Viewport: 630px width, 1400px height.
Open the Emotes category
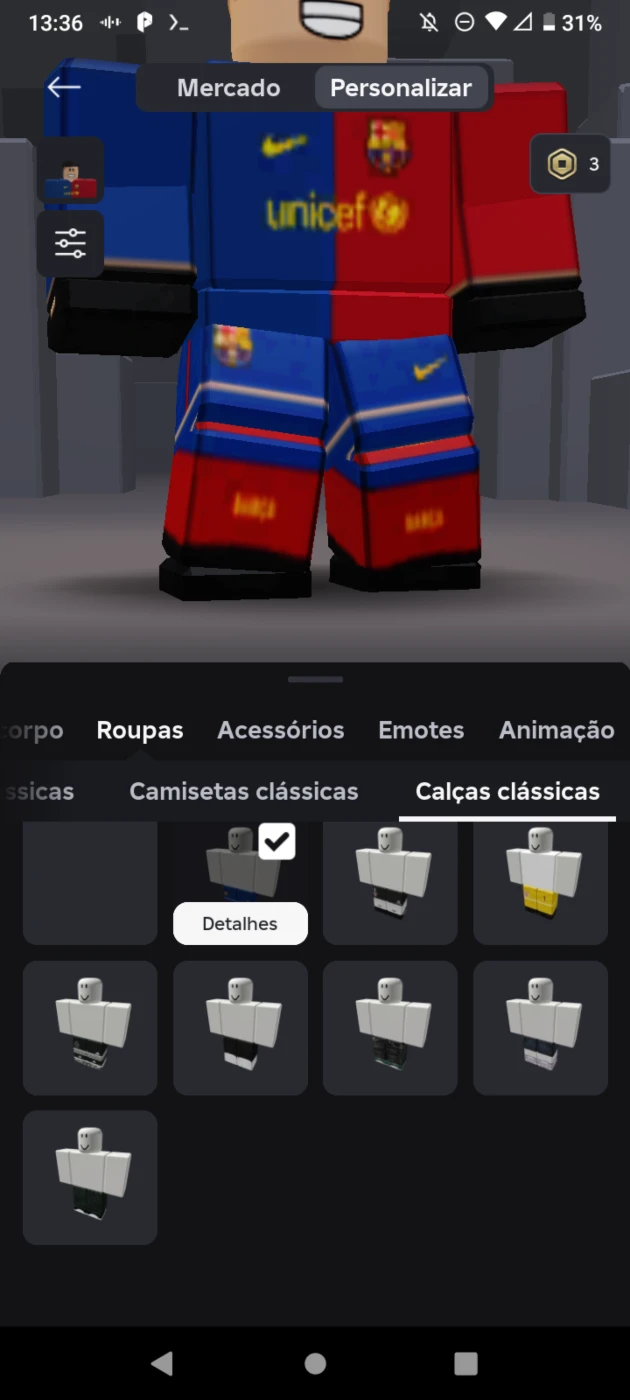click(421, 731)
